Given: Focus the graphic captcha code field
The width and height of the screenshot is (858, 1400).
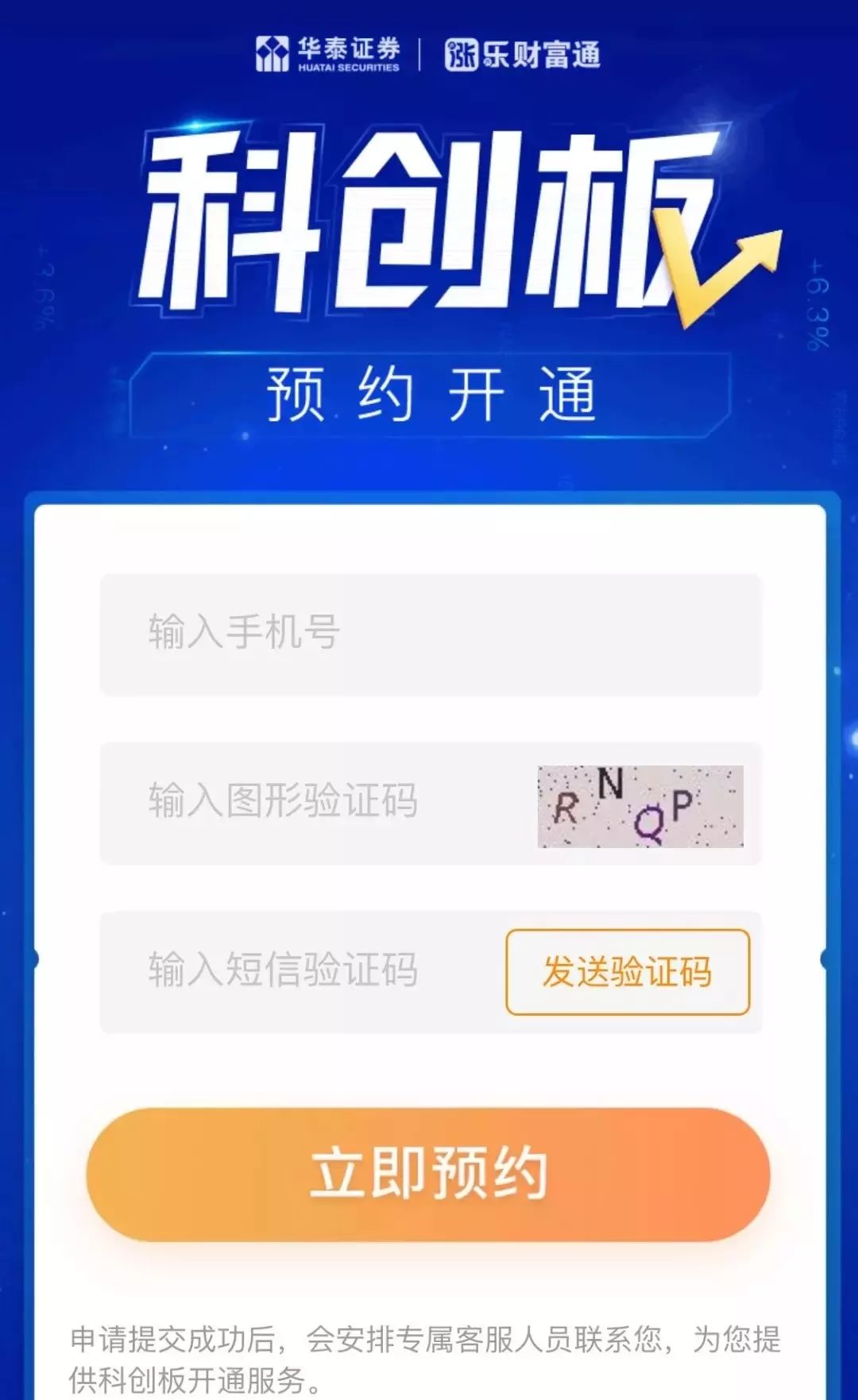Looking at the screenshot, I should tap(318, 802).
